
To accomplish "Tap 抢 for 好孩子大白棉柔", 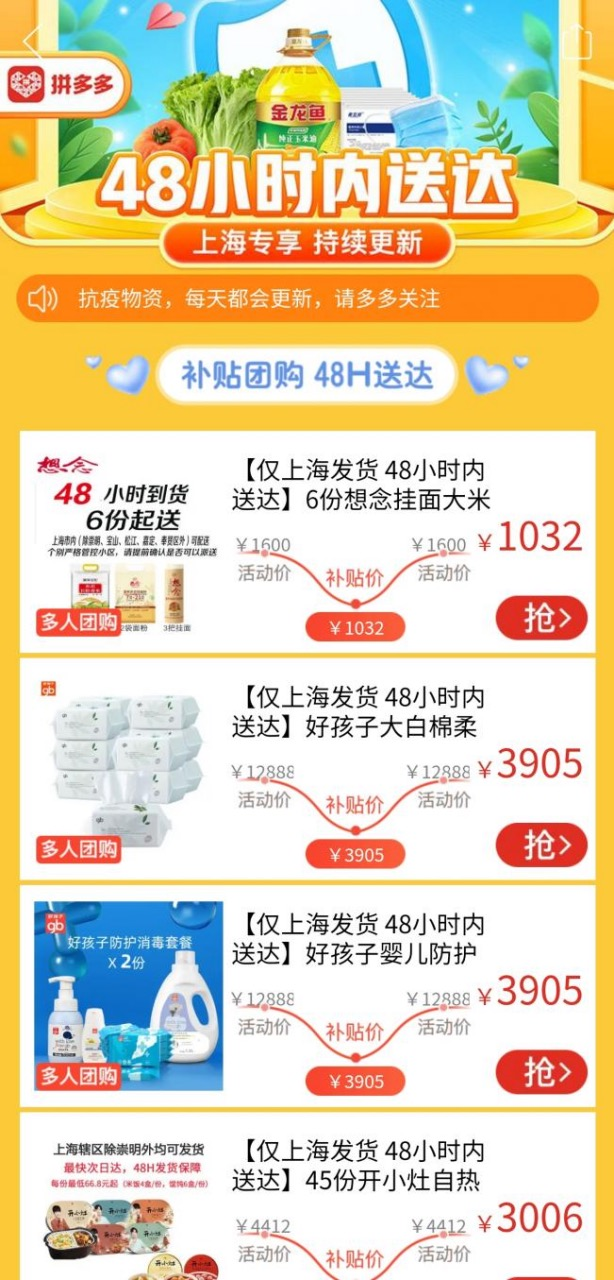I will tap(541, 845).
